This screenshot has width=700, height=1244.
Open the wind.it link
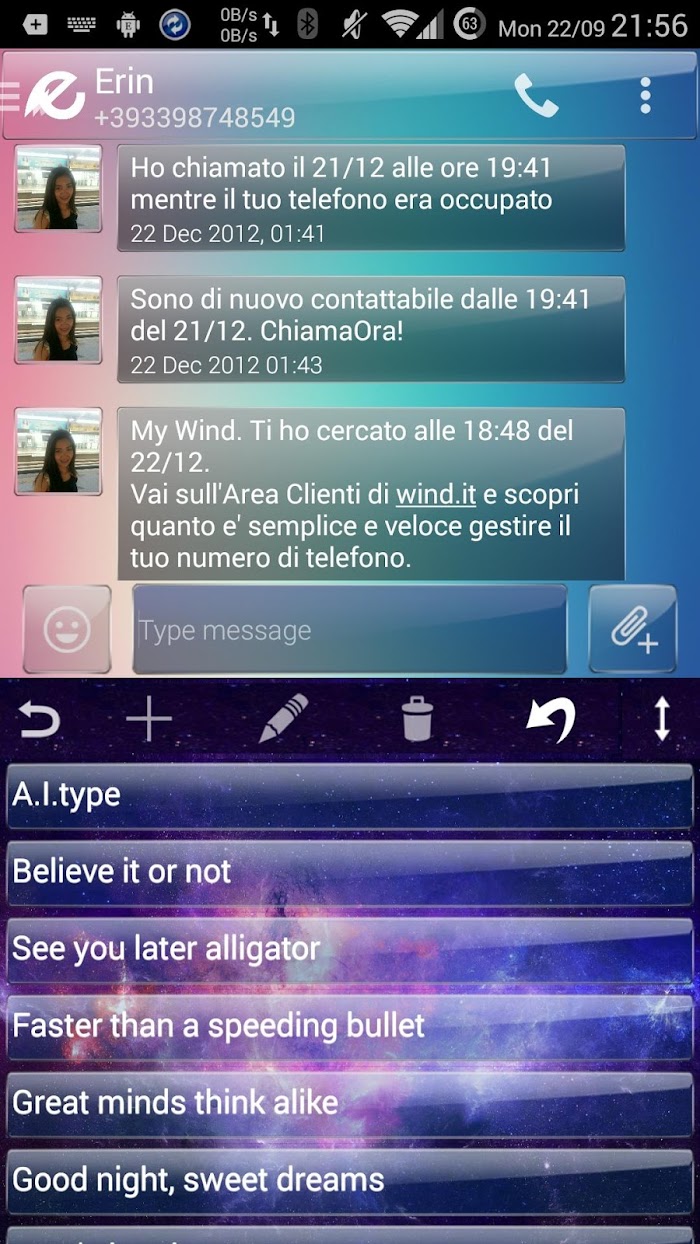[x=436, y=494]
